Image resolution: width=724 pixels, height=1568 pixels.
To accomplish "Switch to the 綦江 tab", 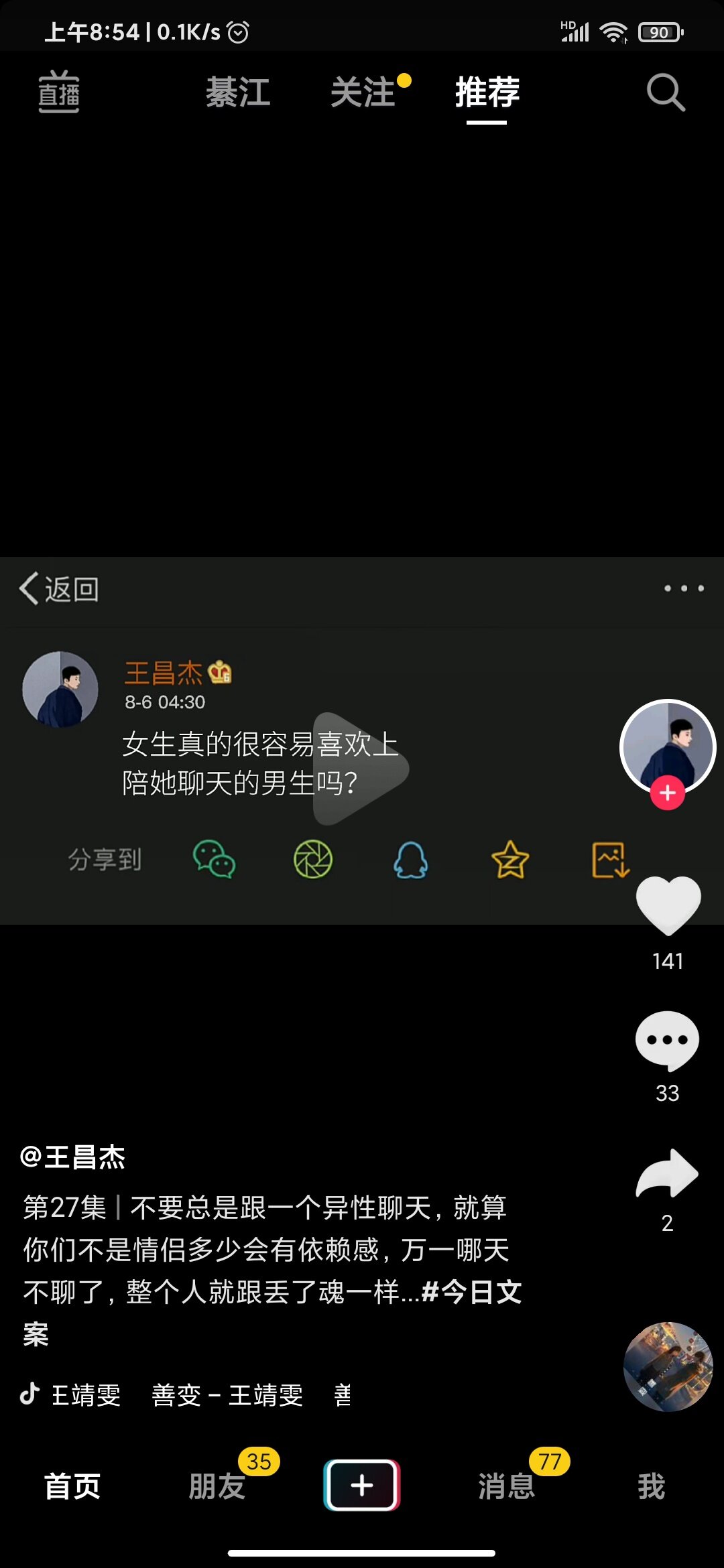I will click(x=238, y=92).
